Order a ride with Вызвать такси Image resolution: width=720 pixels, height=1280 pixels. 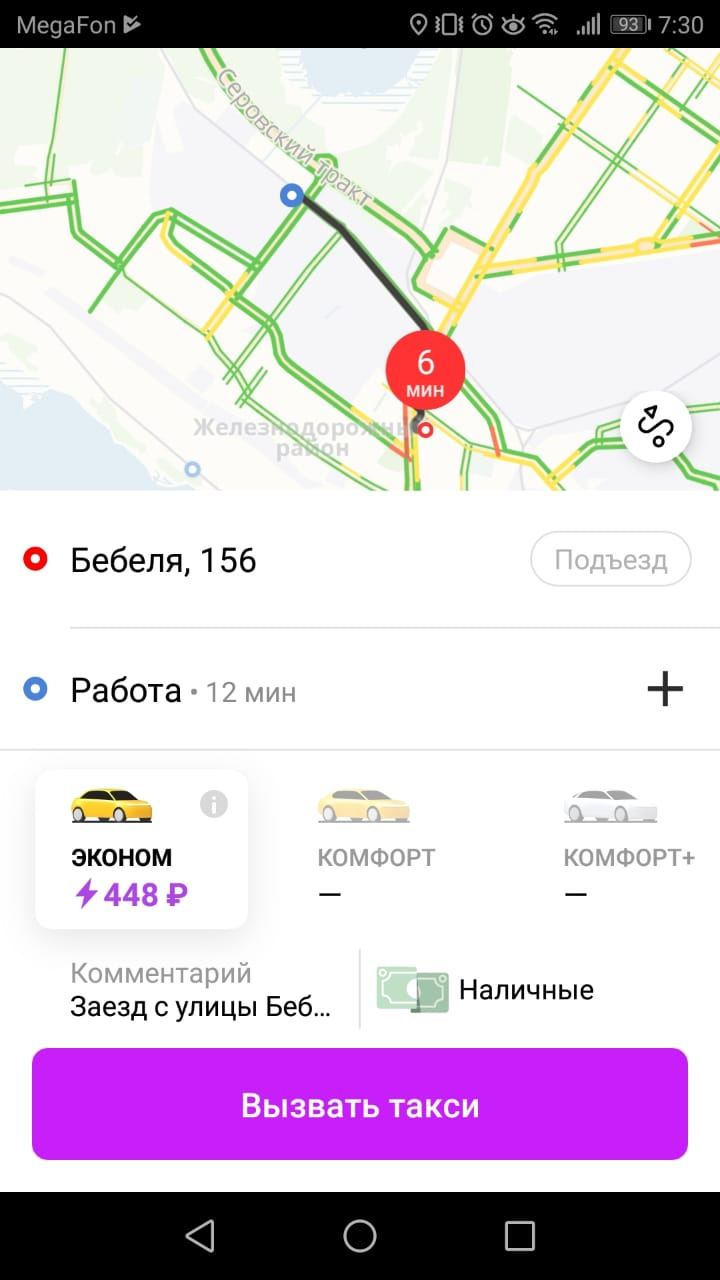pyautogui.click(x=360, y=1104)
